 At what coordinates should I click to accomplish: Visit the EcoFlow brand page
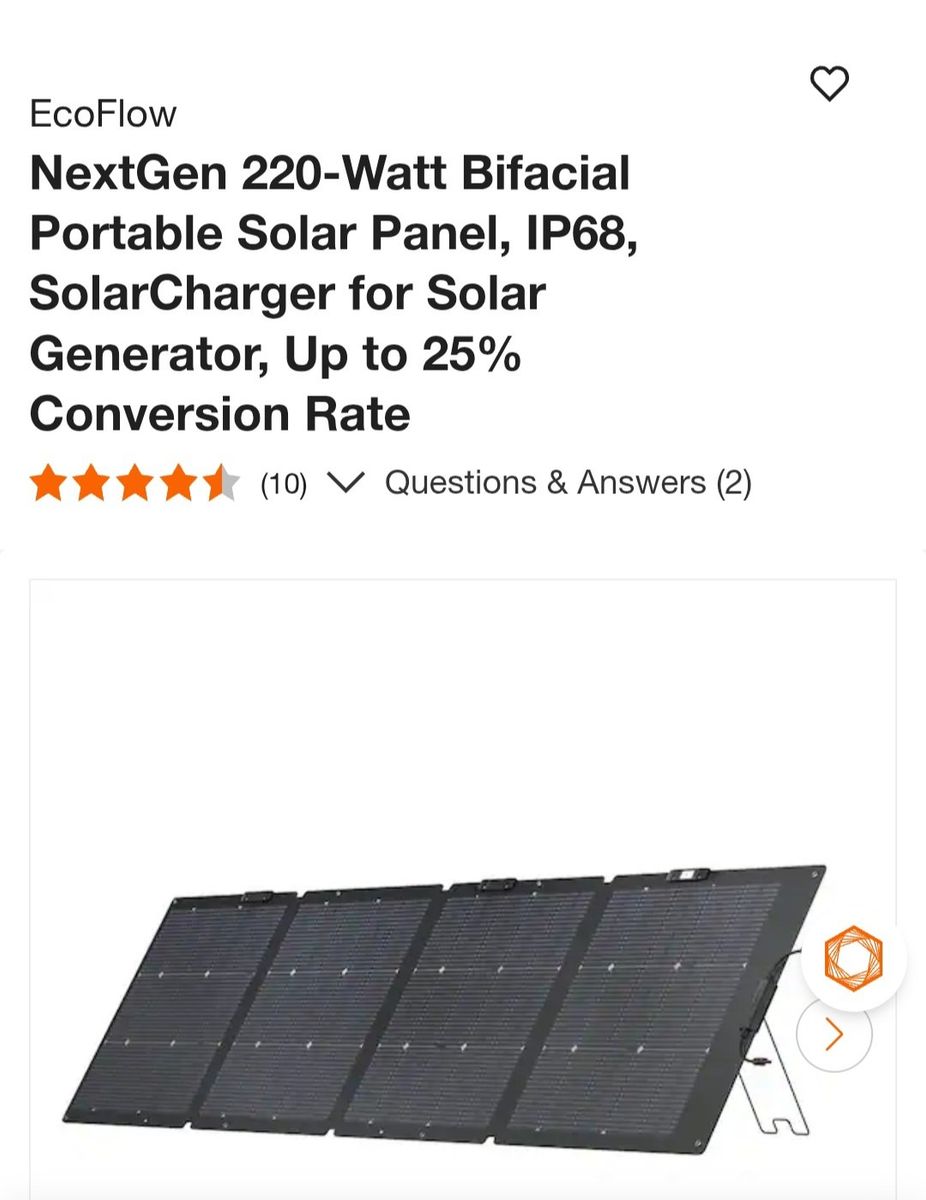click(x=102, y=115)
